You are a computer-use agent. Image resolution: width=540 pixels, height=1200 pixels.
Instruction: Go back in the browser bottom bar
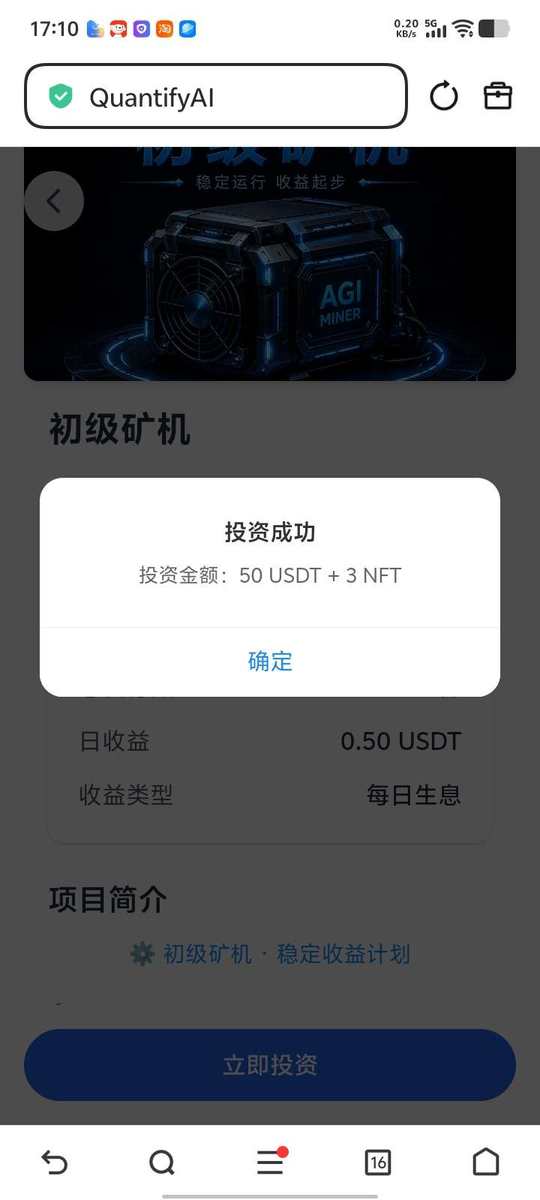[54, 1162]
